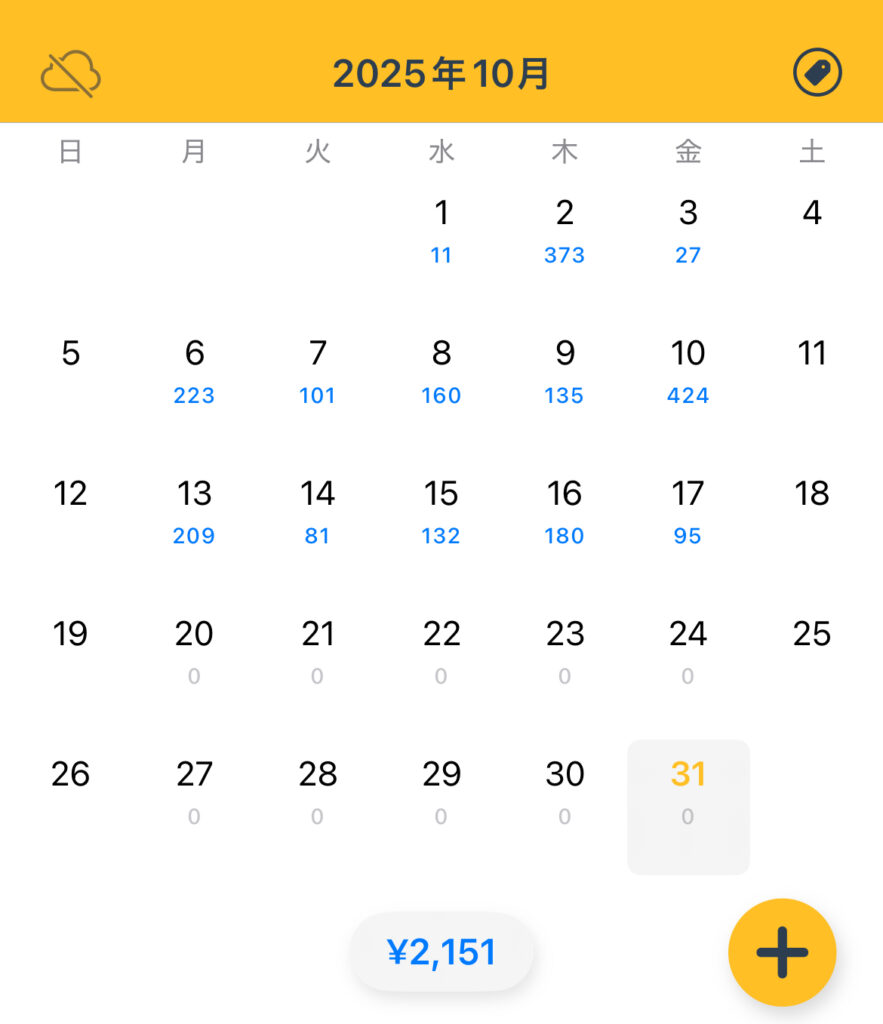
Task: Open the ¥2,151 monthly total pill
Action: point(441,952)
